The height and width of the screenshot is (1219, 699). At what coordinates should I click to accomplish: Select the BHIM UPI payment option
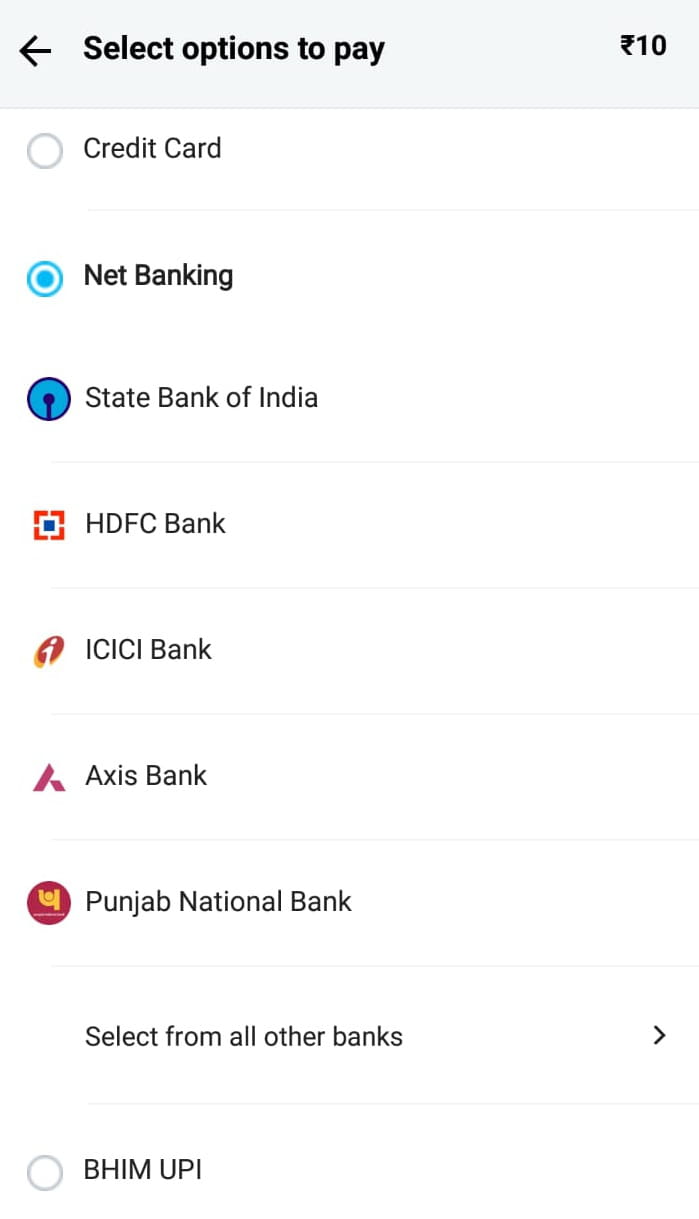click(x=45, y=1172)
